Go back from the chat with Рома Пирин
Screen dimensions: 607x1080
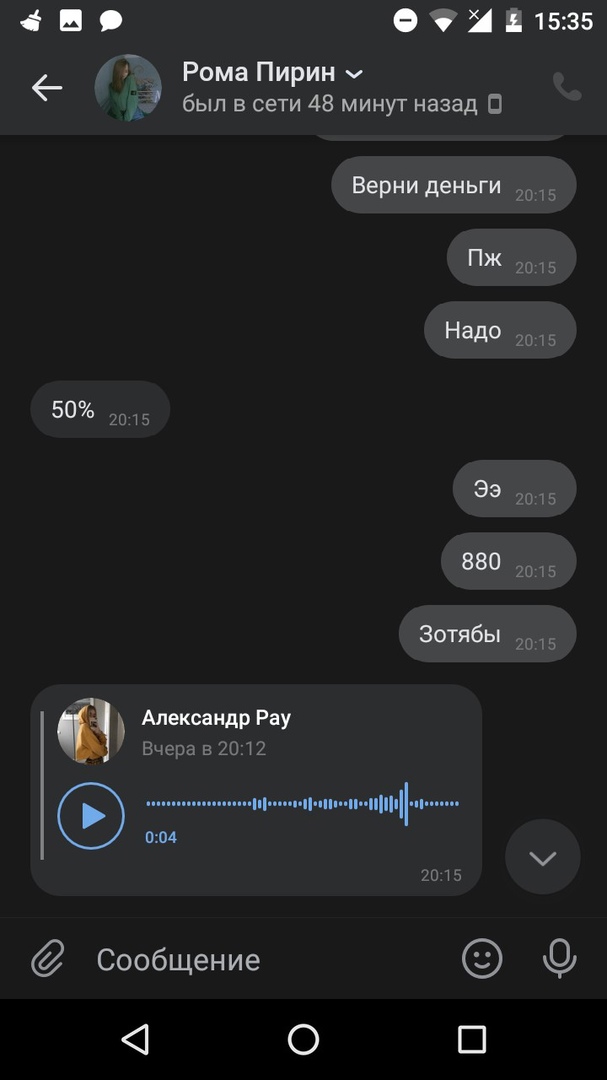tap(46, 88)
